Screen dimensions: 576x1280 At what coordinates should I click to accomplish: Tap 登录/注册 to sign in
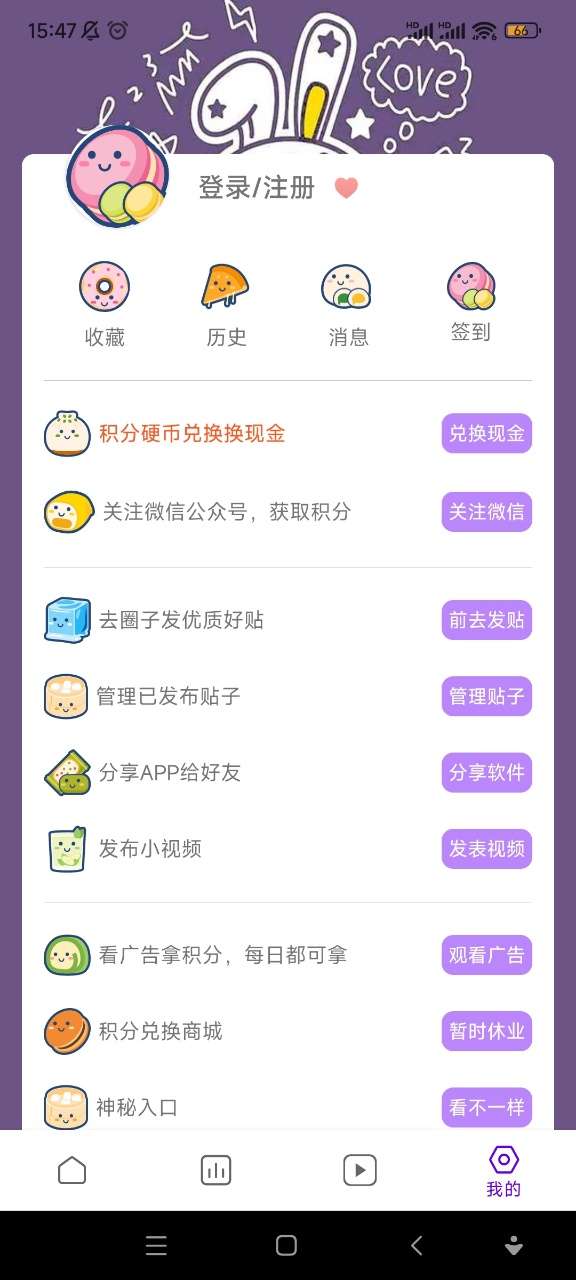pyautogui.click(x=257, y=187)
